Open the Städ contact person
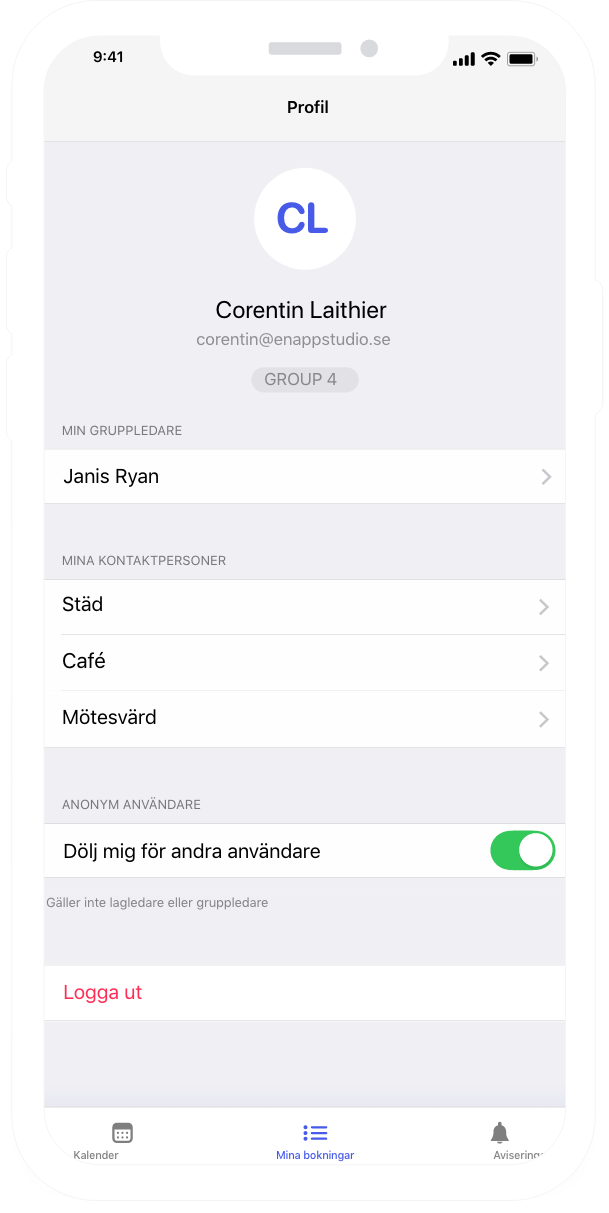The height and width of the screenshot is (1213, 609). tap(304, 606)
